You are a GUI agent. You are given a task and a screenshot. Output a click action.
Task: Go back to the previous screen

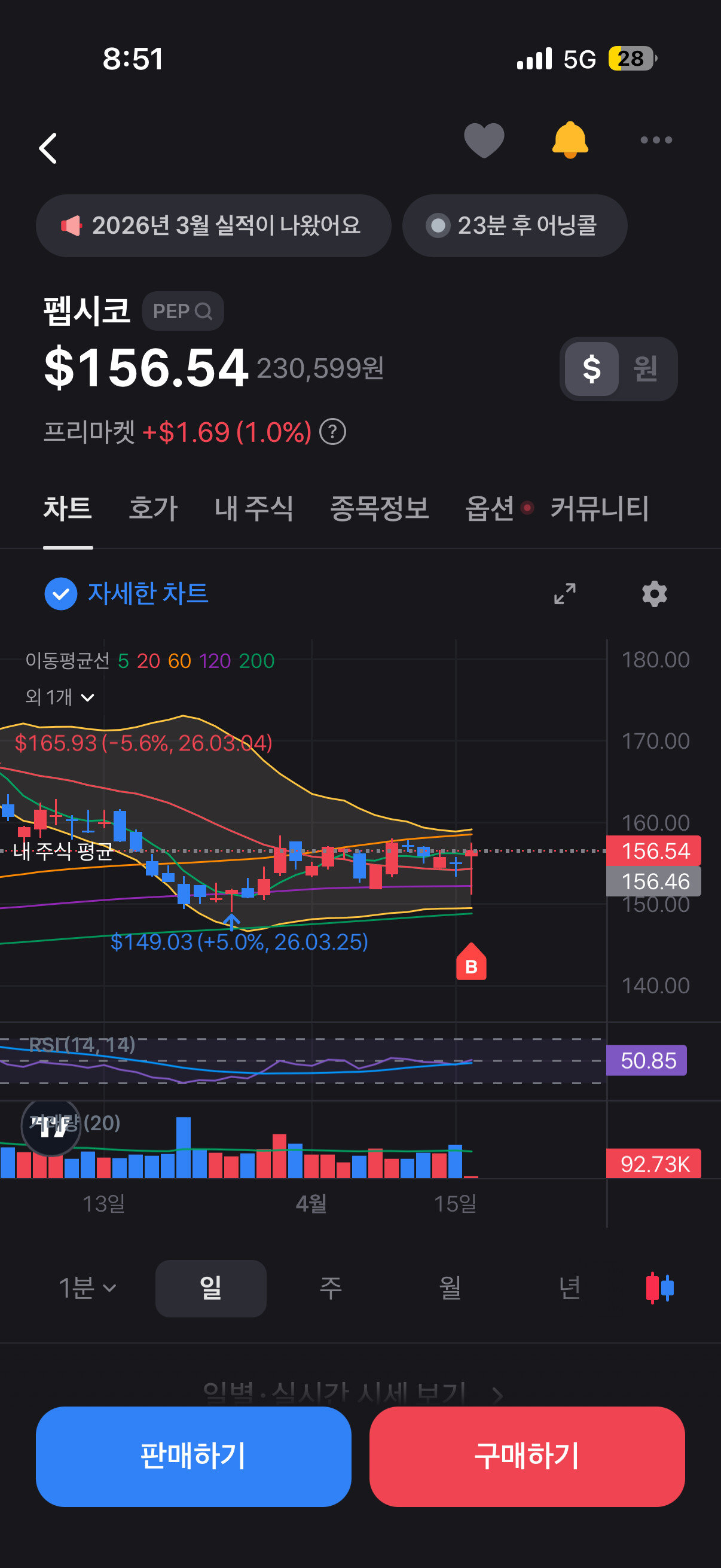48,148
